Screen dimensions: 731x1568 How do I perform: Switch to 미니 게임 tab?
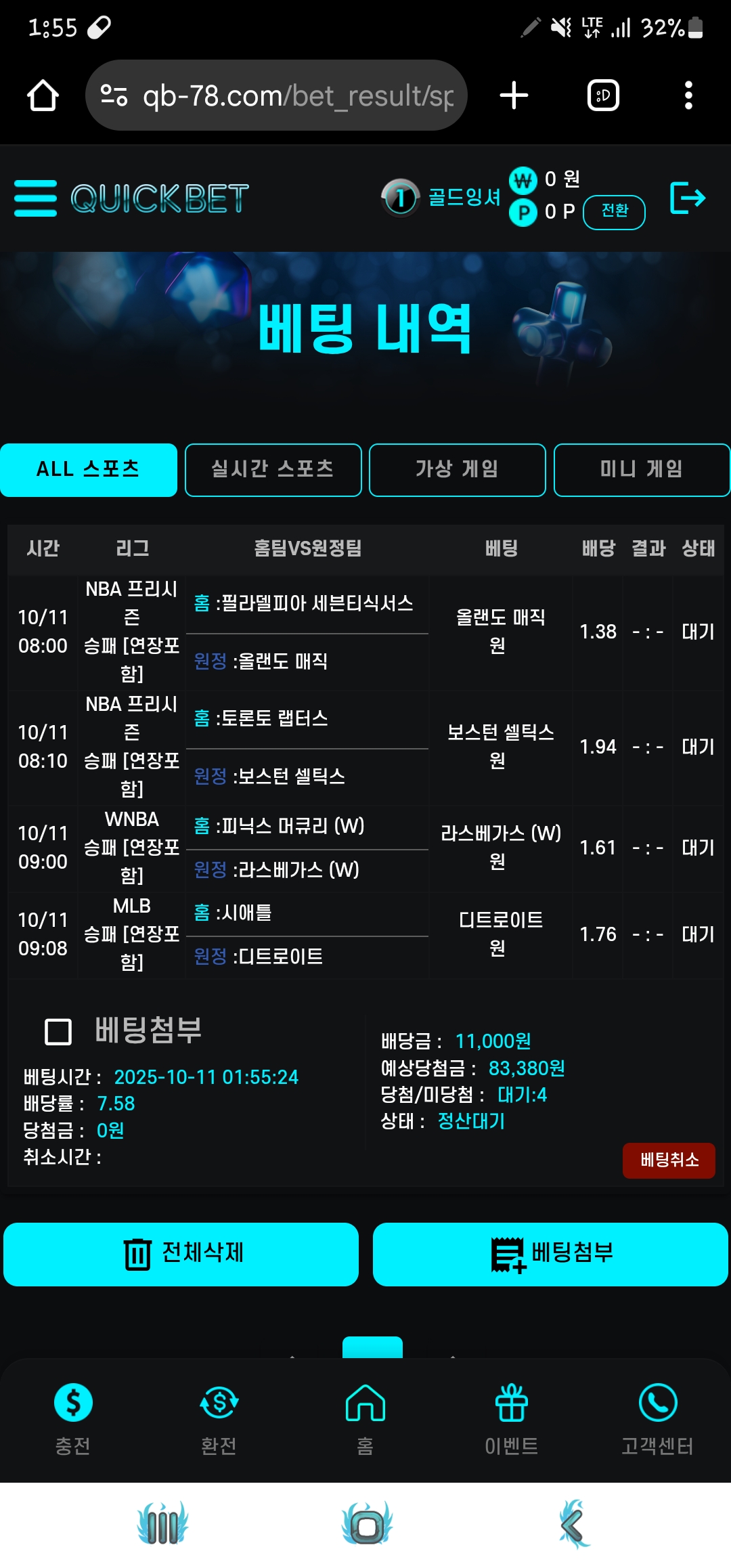[x=641, y=470]
